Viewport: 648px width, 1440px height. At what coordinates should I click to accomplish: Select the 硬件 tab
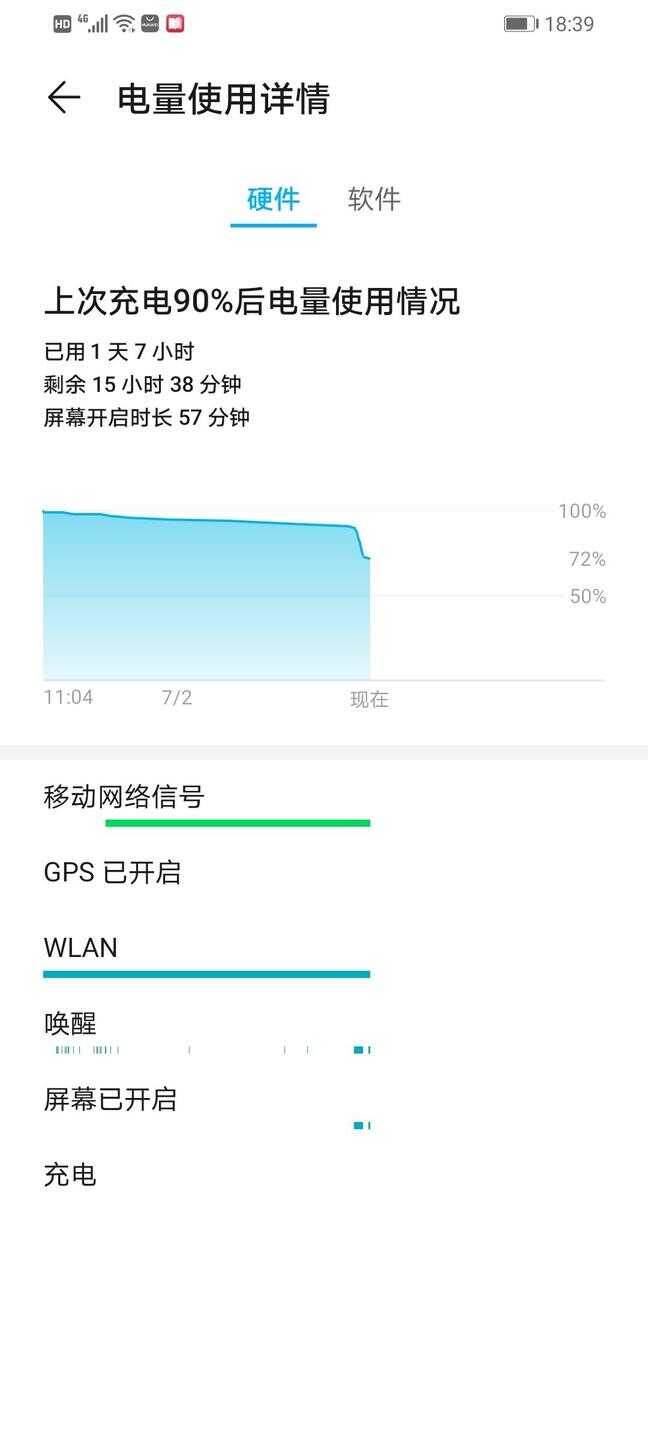[x=273, y=199]
